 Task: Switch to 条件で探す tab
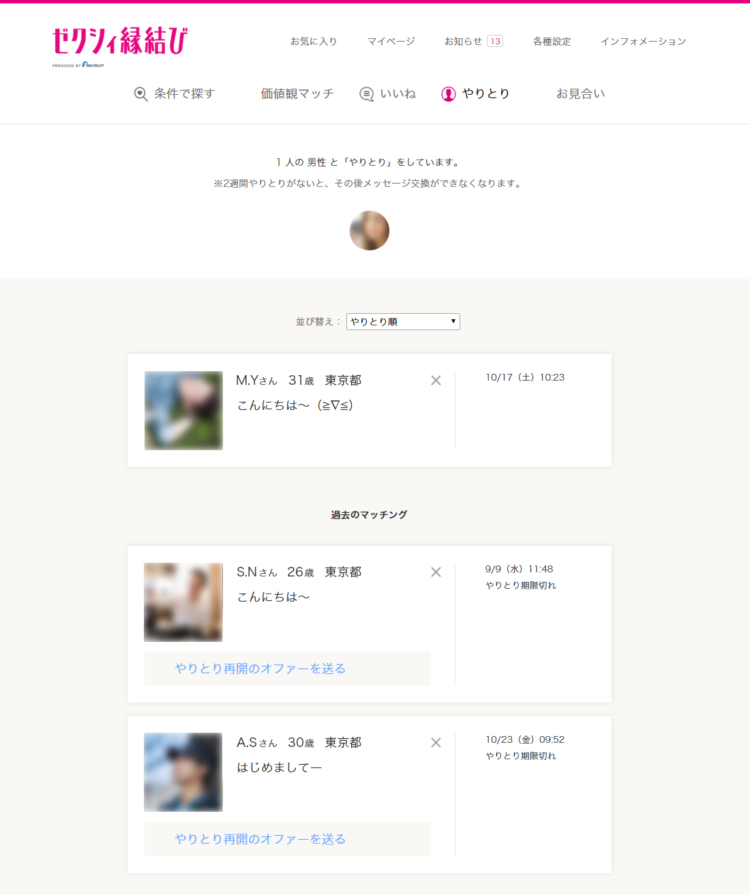coord(175,94)
